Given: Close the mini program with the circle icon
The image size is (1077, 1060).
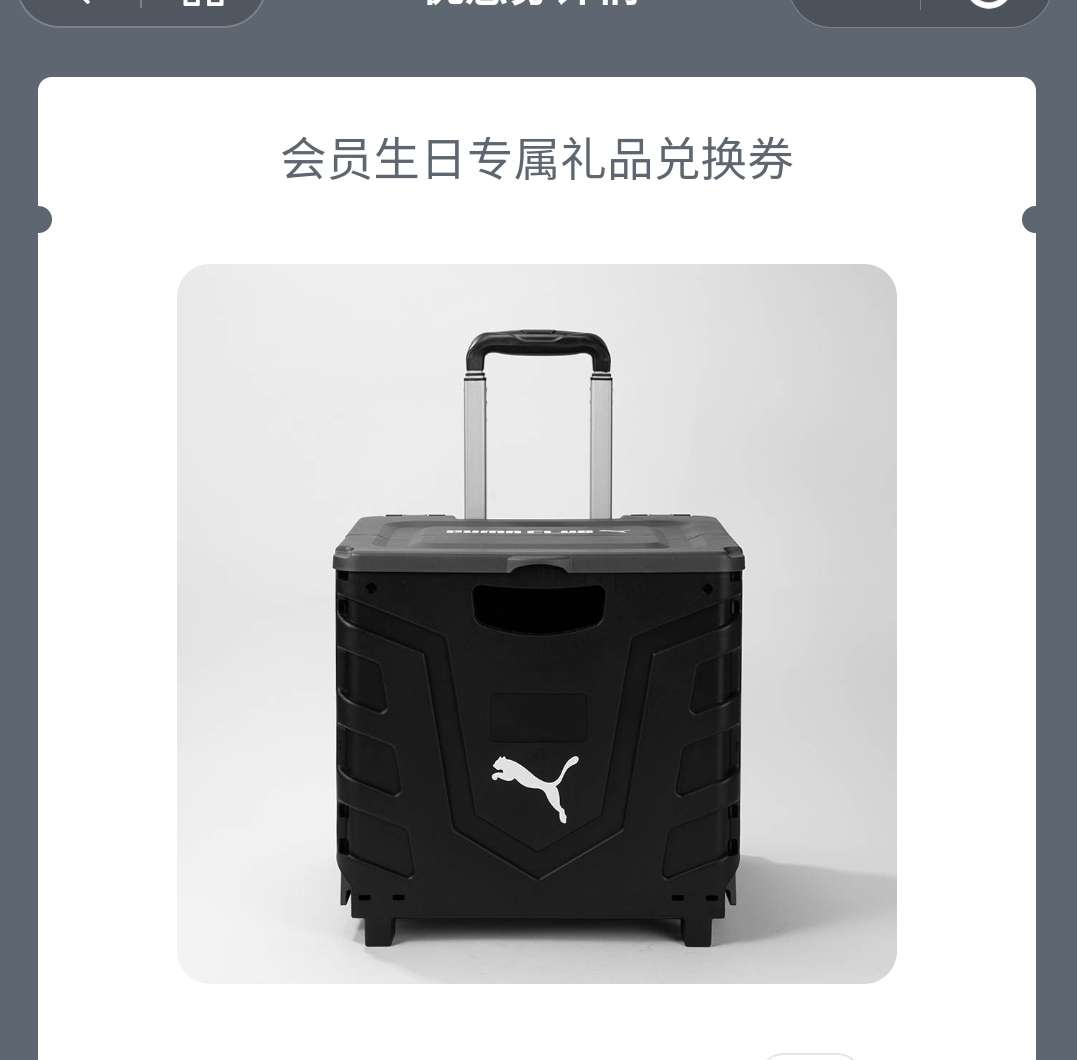Looking at the screenshot, I should [x=988, y=5].
